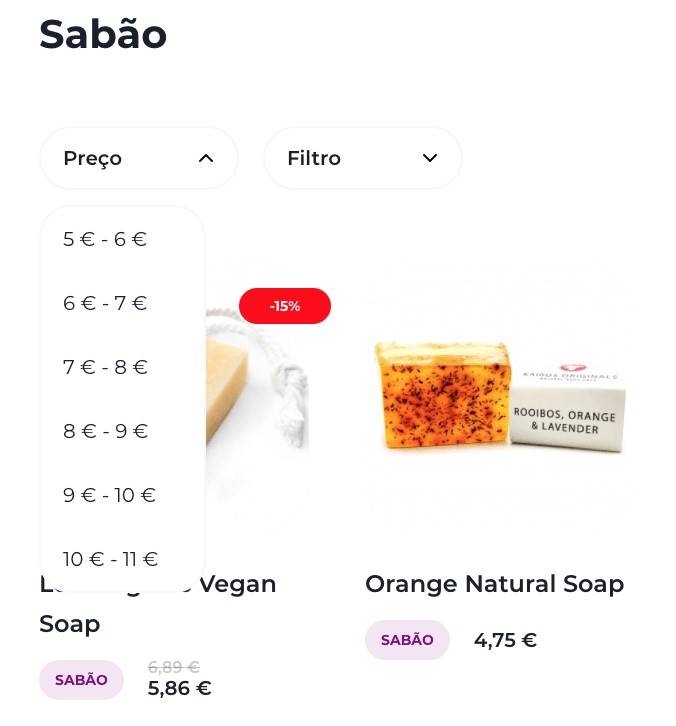Filter by 8 € - 9 € price

(x=105, y=431)
